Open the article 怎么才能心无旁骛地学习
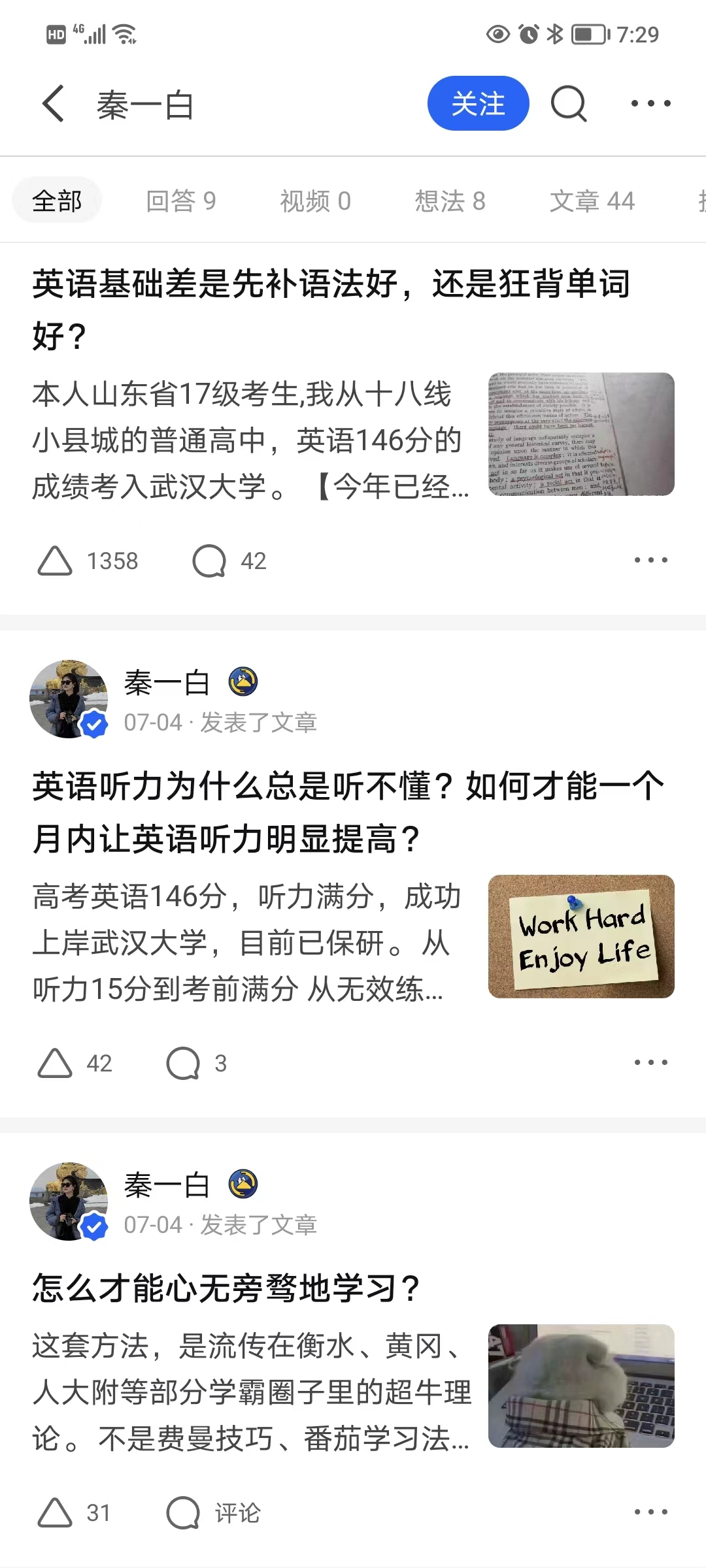Viewport: 706px width, 1568px height. tap(226, 1288)
